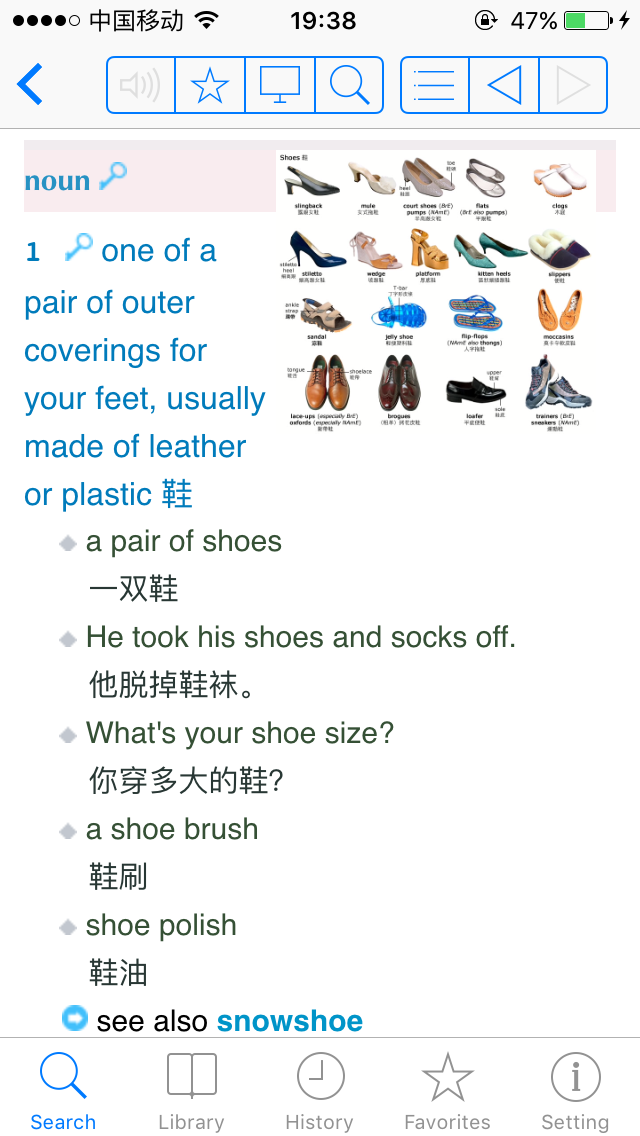Viewport: 640px width, 1136px height.
Task: Tap the key icon beside definition 1
Action: pos(78,247)
